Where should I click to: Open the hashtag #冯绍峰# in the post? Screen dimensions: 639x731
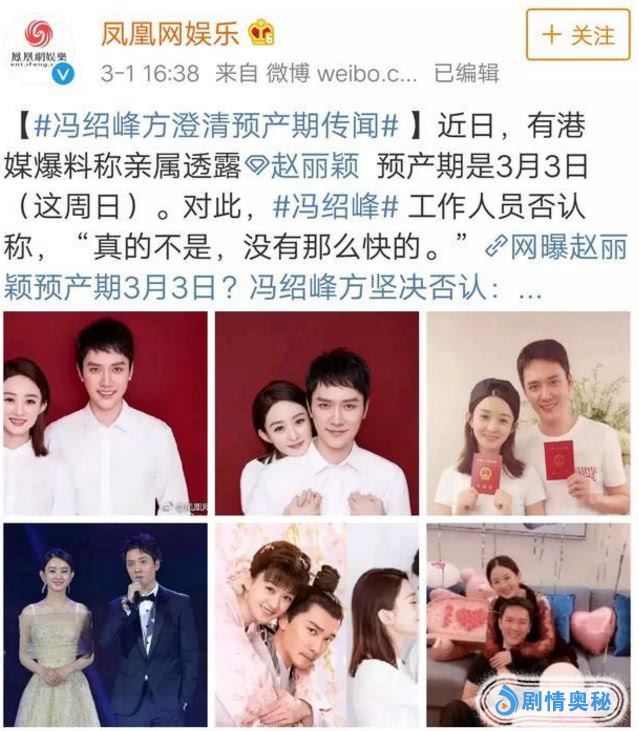pos(336,205)
